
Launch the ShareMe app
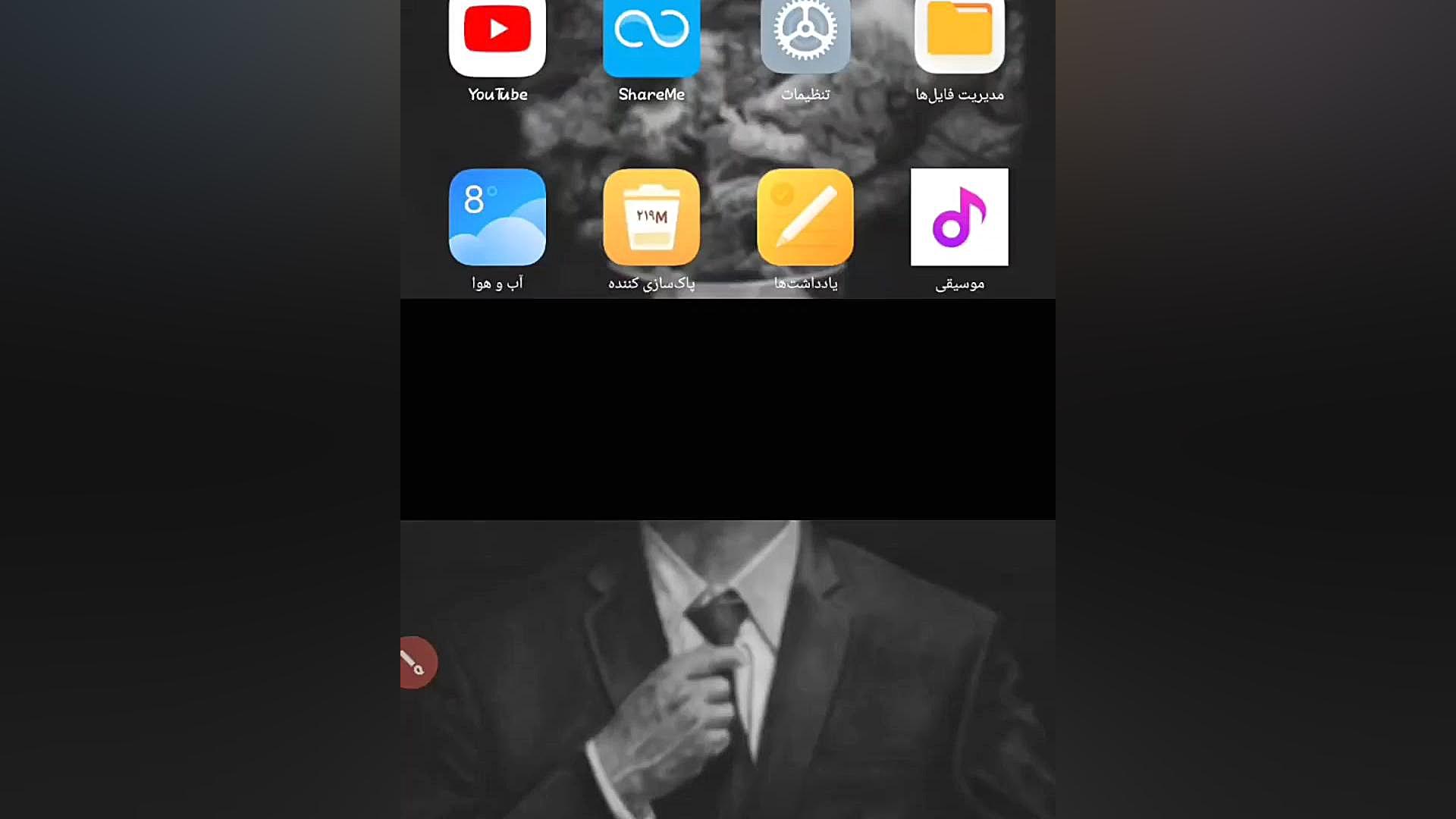coord(651,34)
